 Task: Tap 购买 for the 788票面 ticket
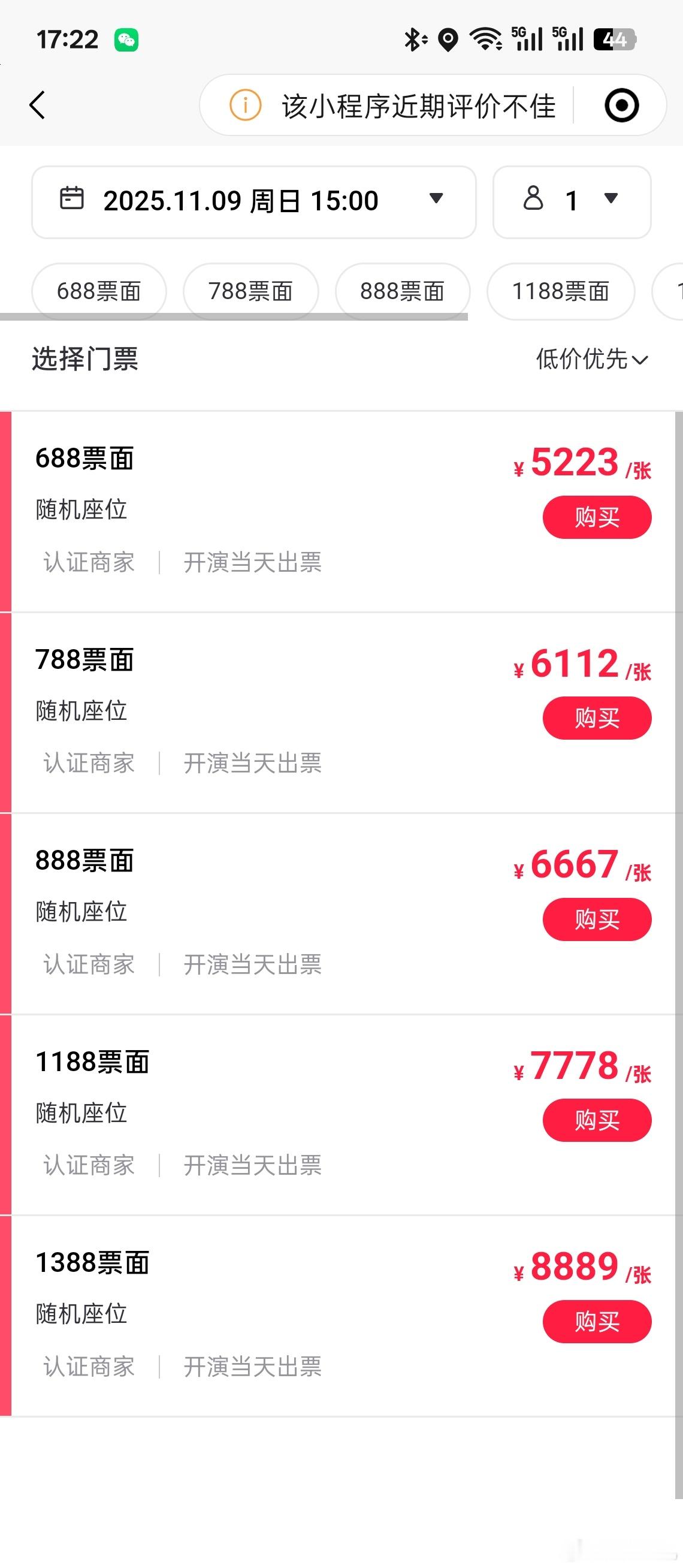tap(597, 718)
